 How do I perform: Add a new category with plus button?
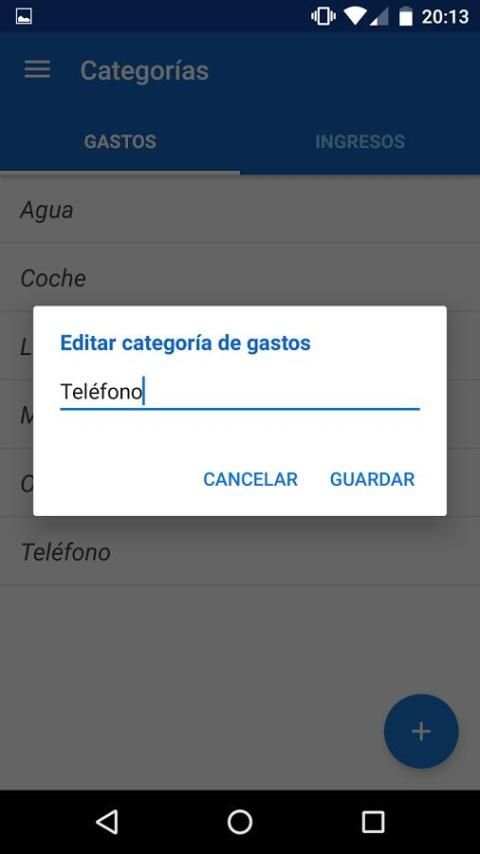click(x=421, y=731)
